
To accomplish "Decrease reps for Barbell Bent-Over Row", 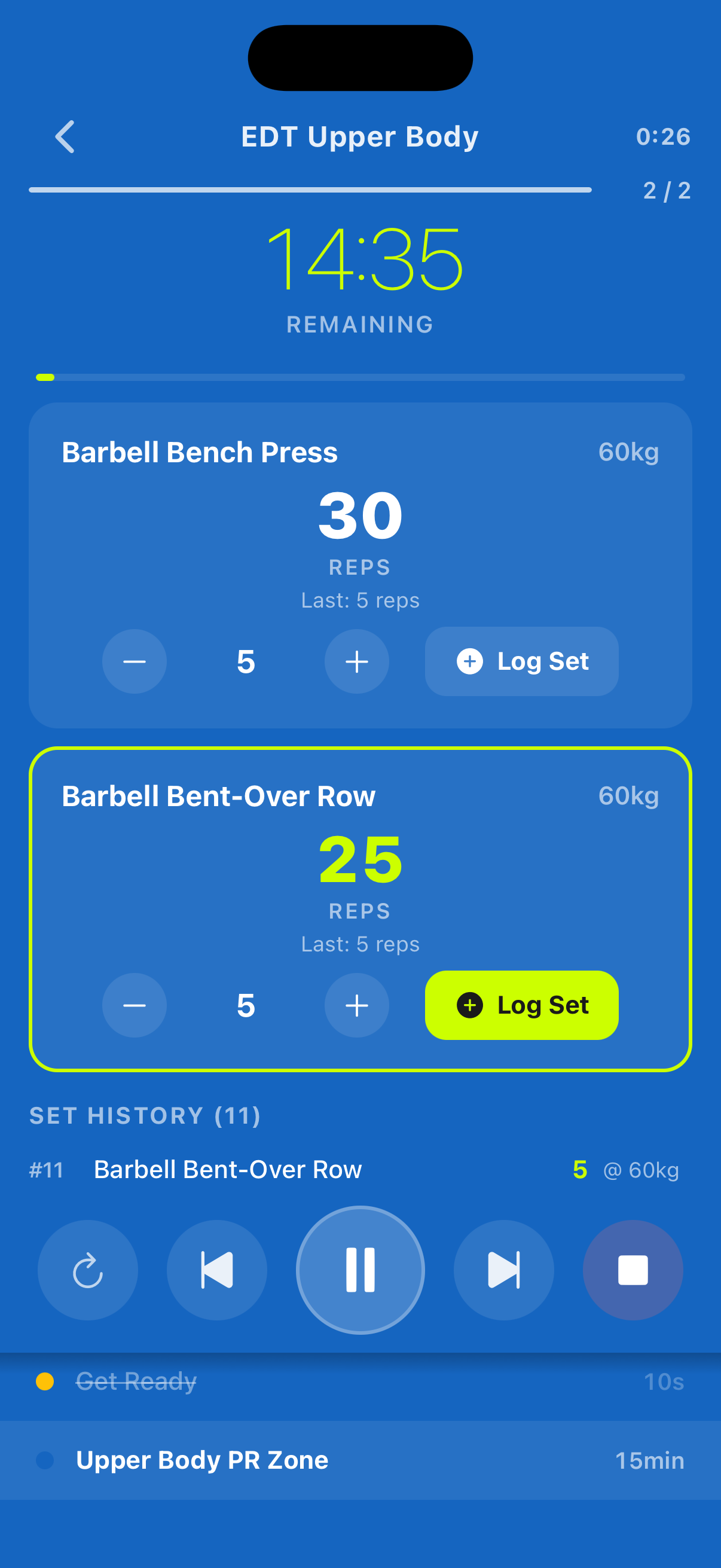I will [135, 1006].
